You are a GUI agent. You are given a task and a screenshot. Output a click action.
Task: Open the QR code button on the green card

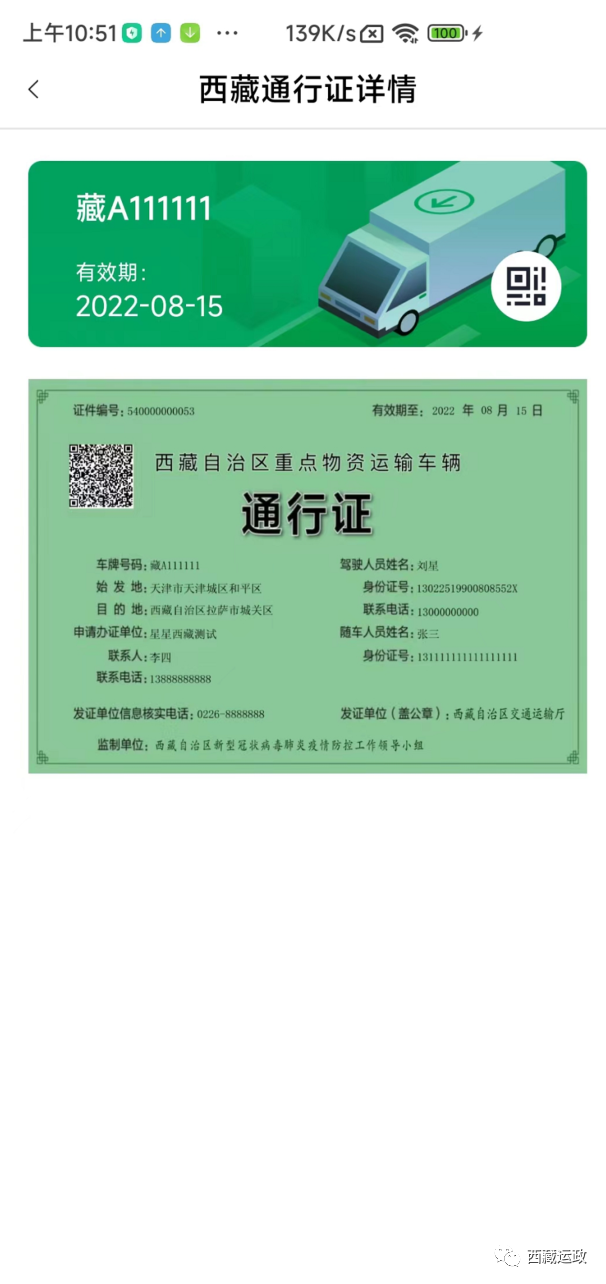pyautogui.click(x=526, y=286)
